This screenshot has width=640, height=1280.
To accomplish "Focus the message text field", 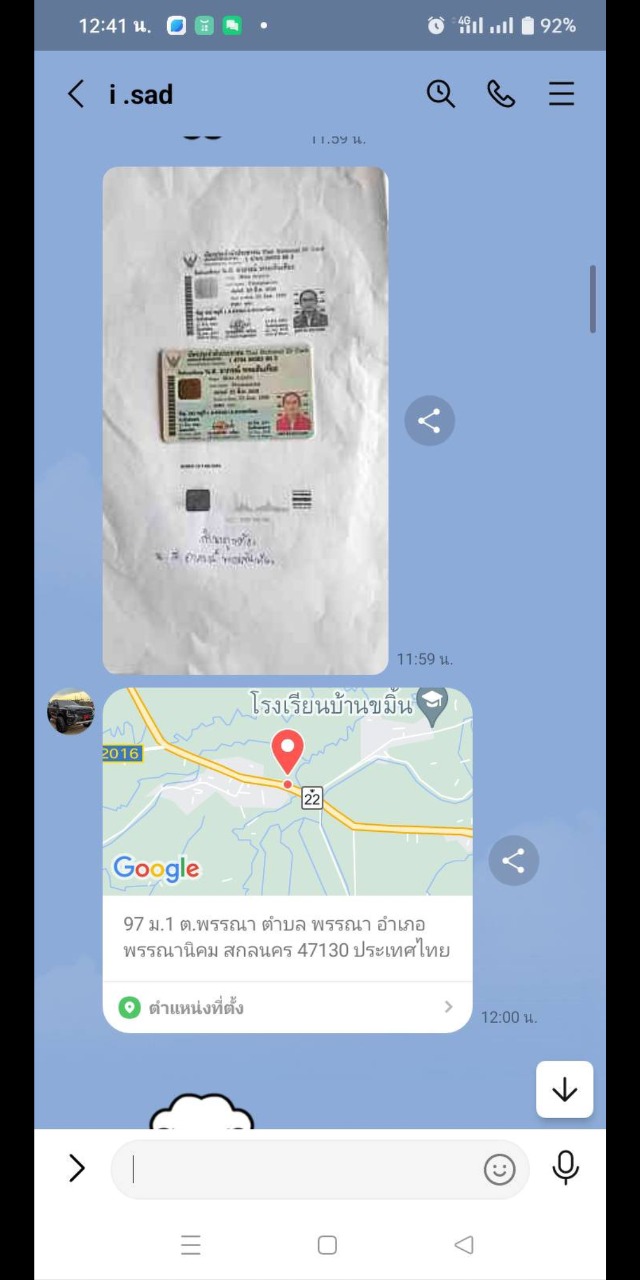I will coord(300,1168).
